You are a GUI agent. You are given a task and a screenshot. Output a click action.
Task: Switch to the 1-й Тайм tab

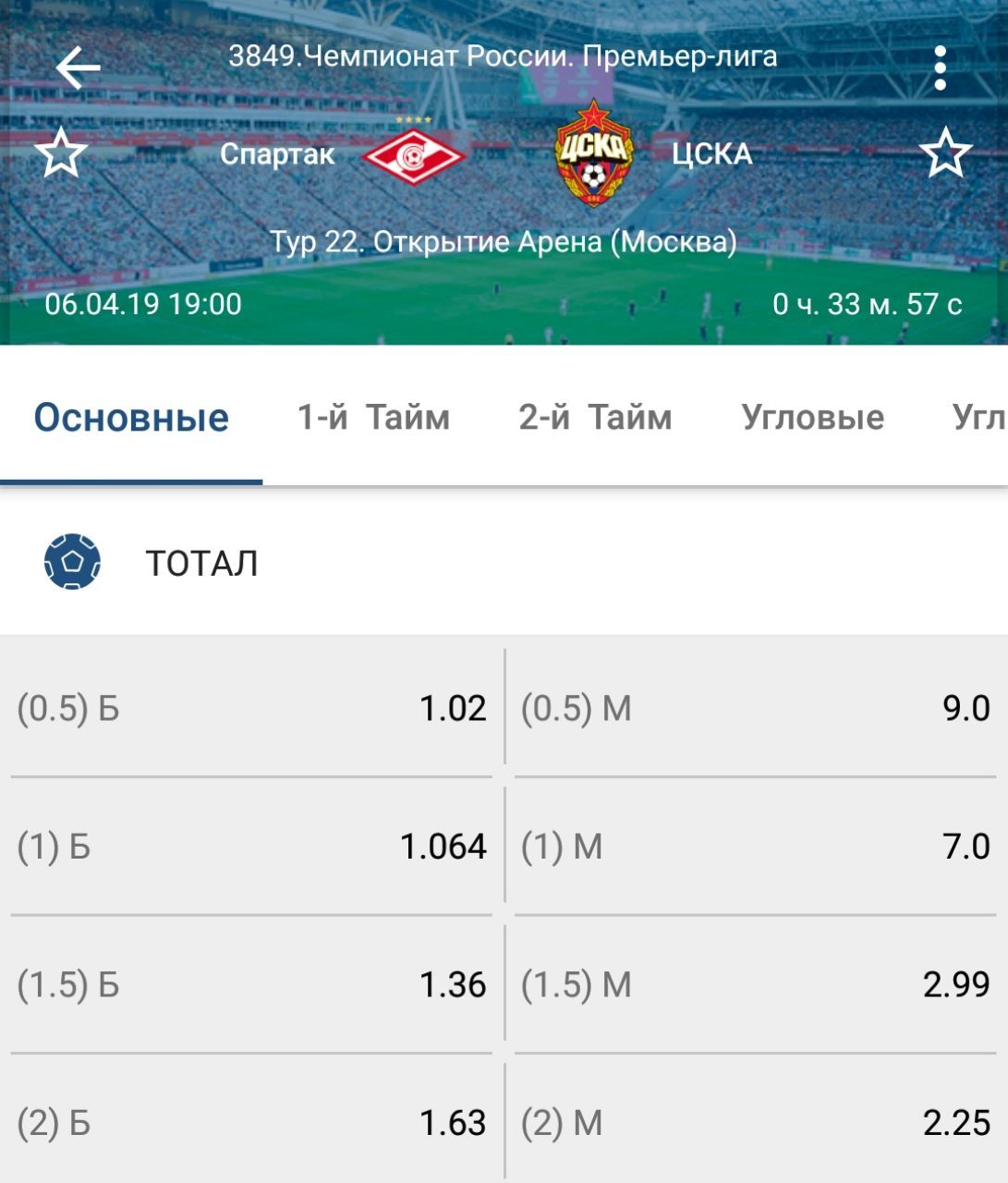[373, 418]
